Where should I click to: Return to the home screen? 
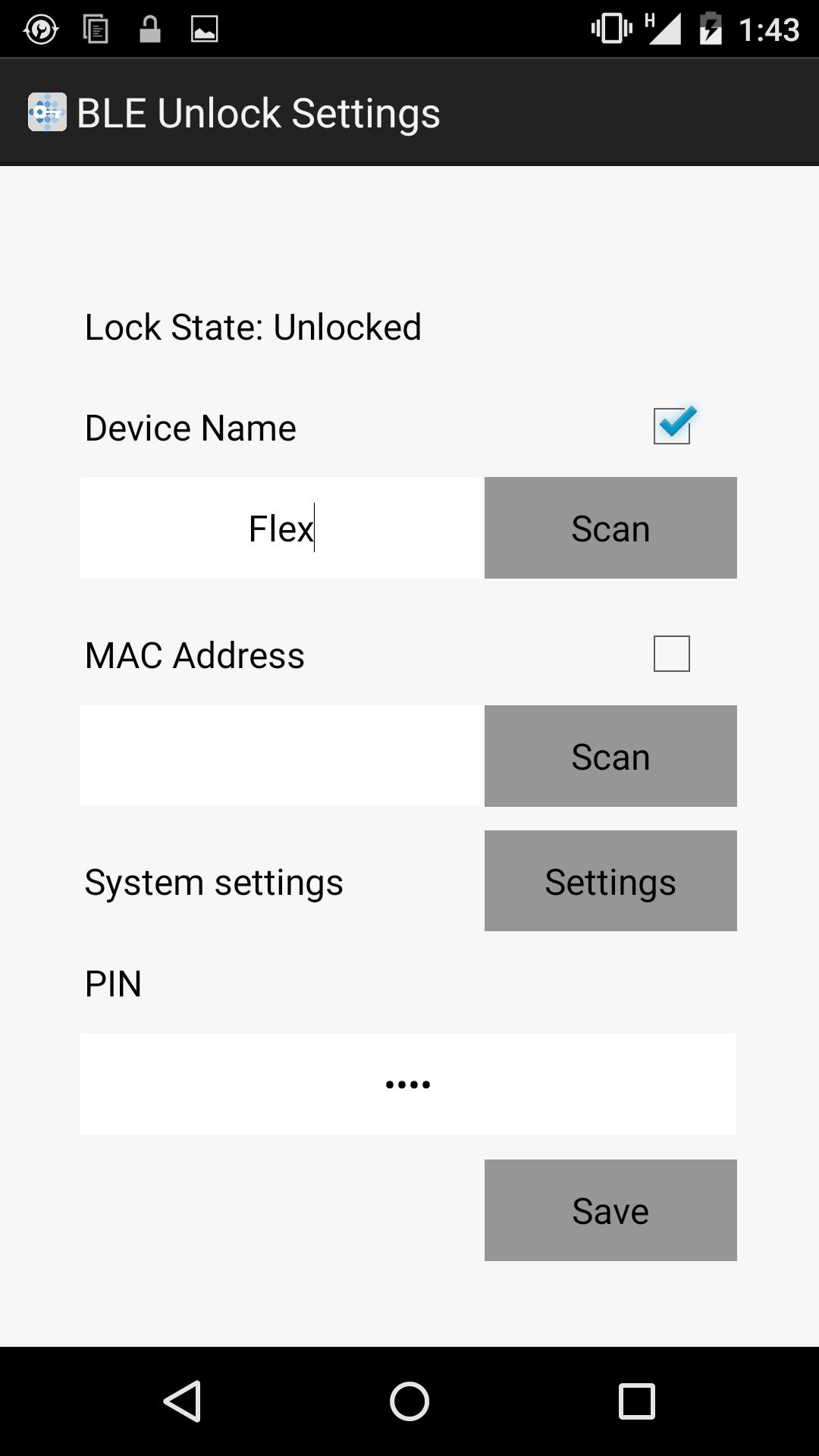pos(409,1401)
